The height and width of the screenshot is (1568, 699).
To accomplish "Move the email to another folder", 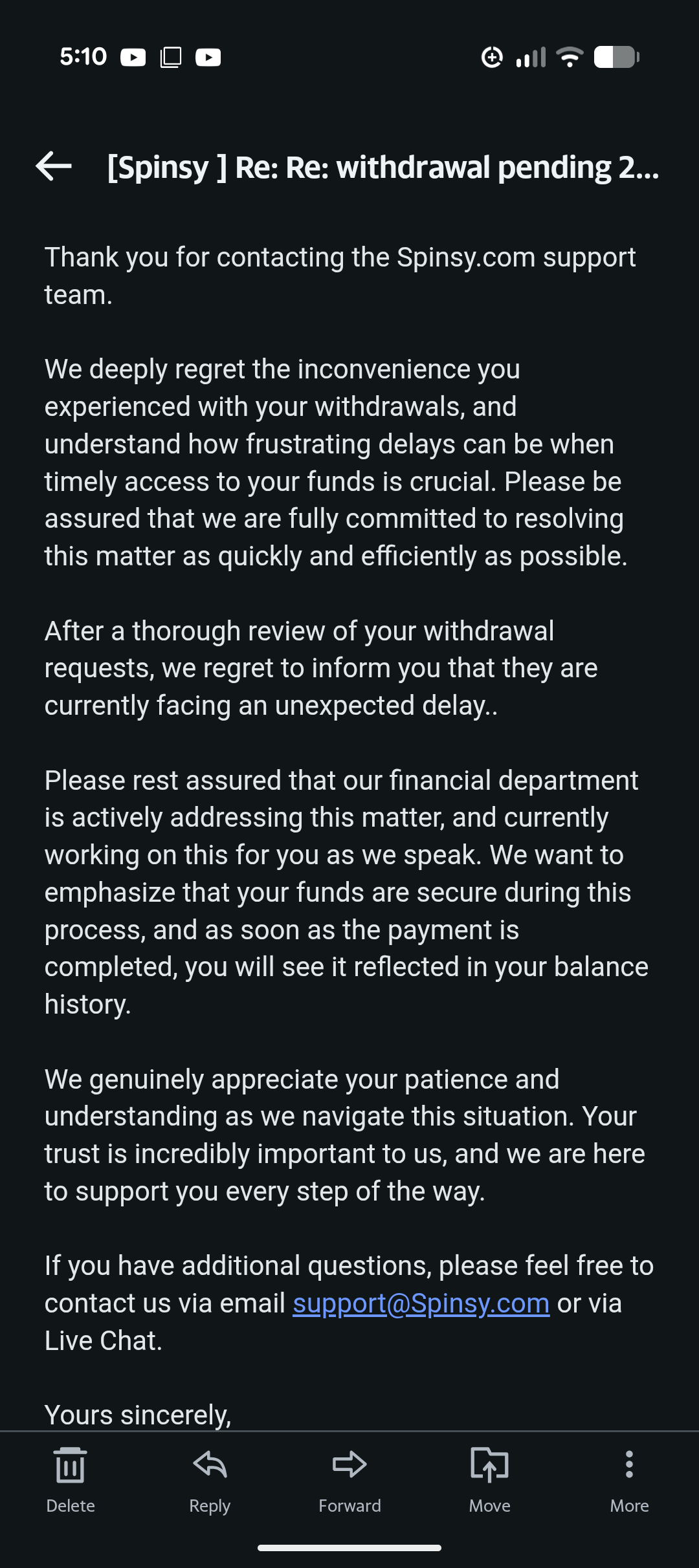I will point(489,1479).
